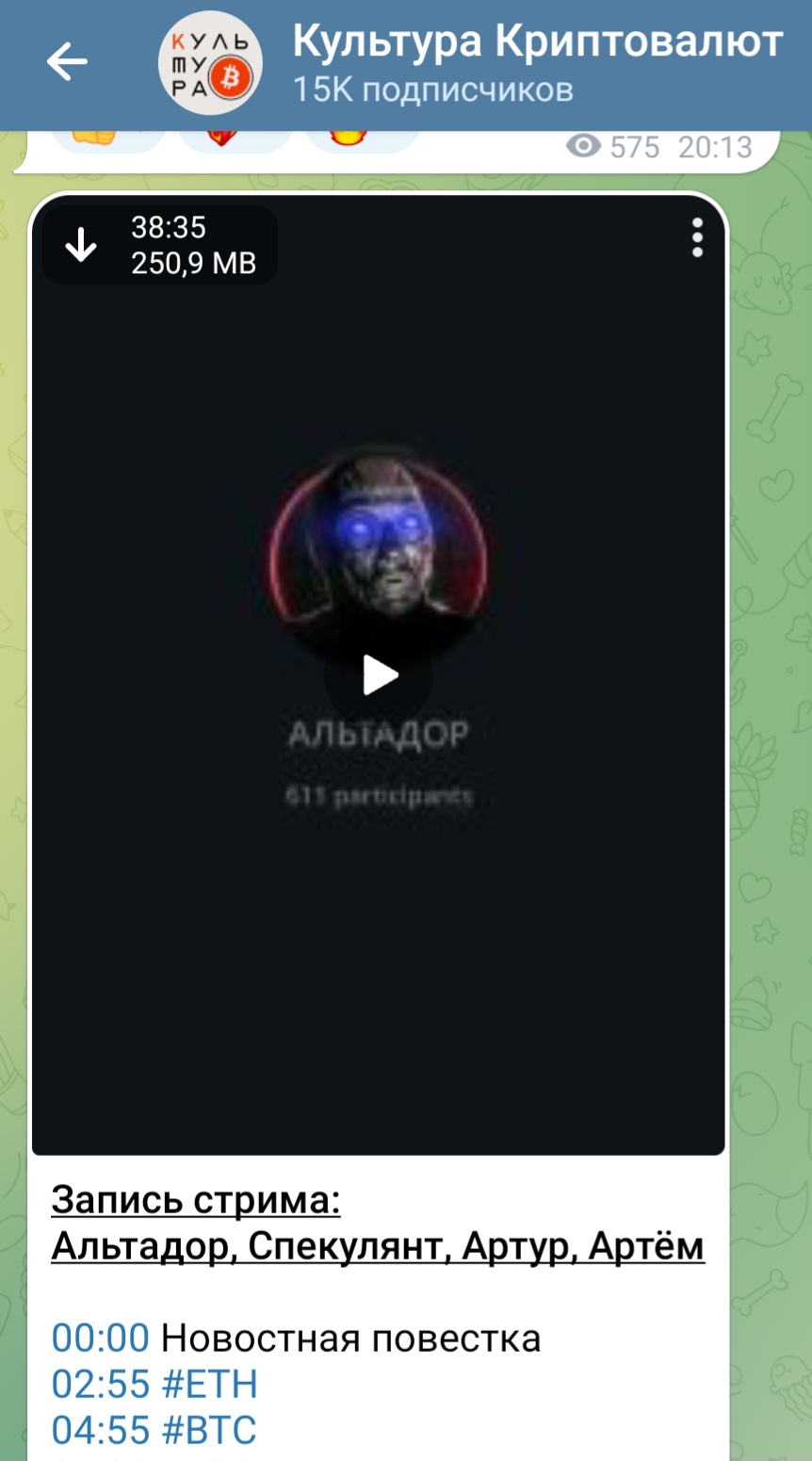Download the 250,9 MB video
This screenshot has height=1461, width=812.
82,245
